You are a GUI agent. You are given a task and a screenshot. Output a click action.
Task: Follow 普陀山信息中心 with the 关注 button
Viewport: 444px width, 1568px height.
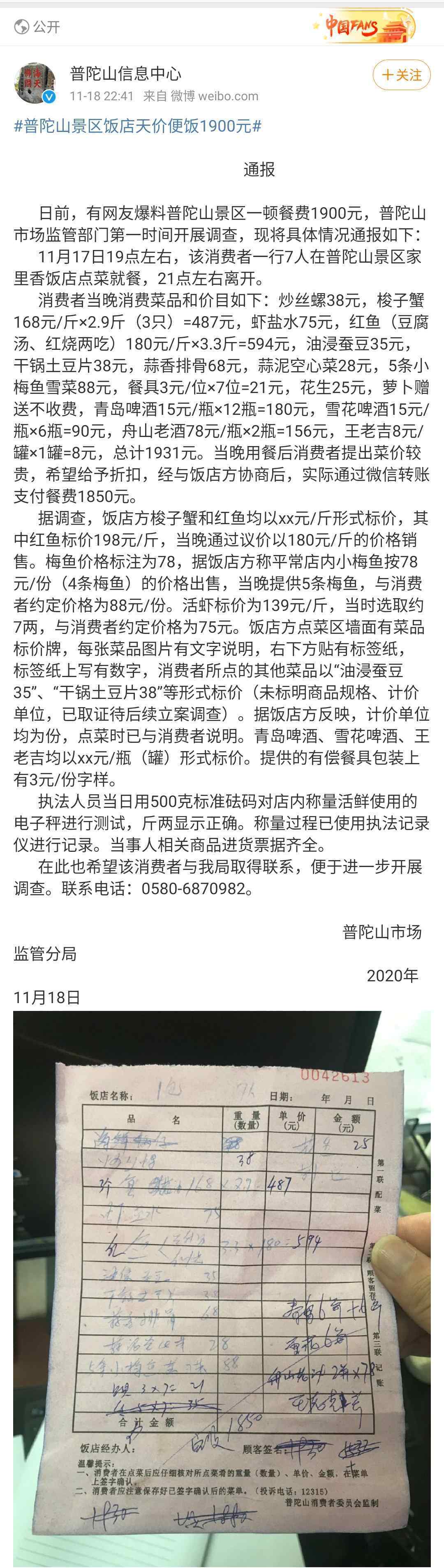click(x=401, y=76)
